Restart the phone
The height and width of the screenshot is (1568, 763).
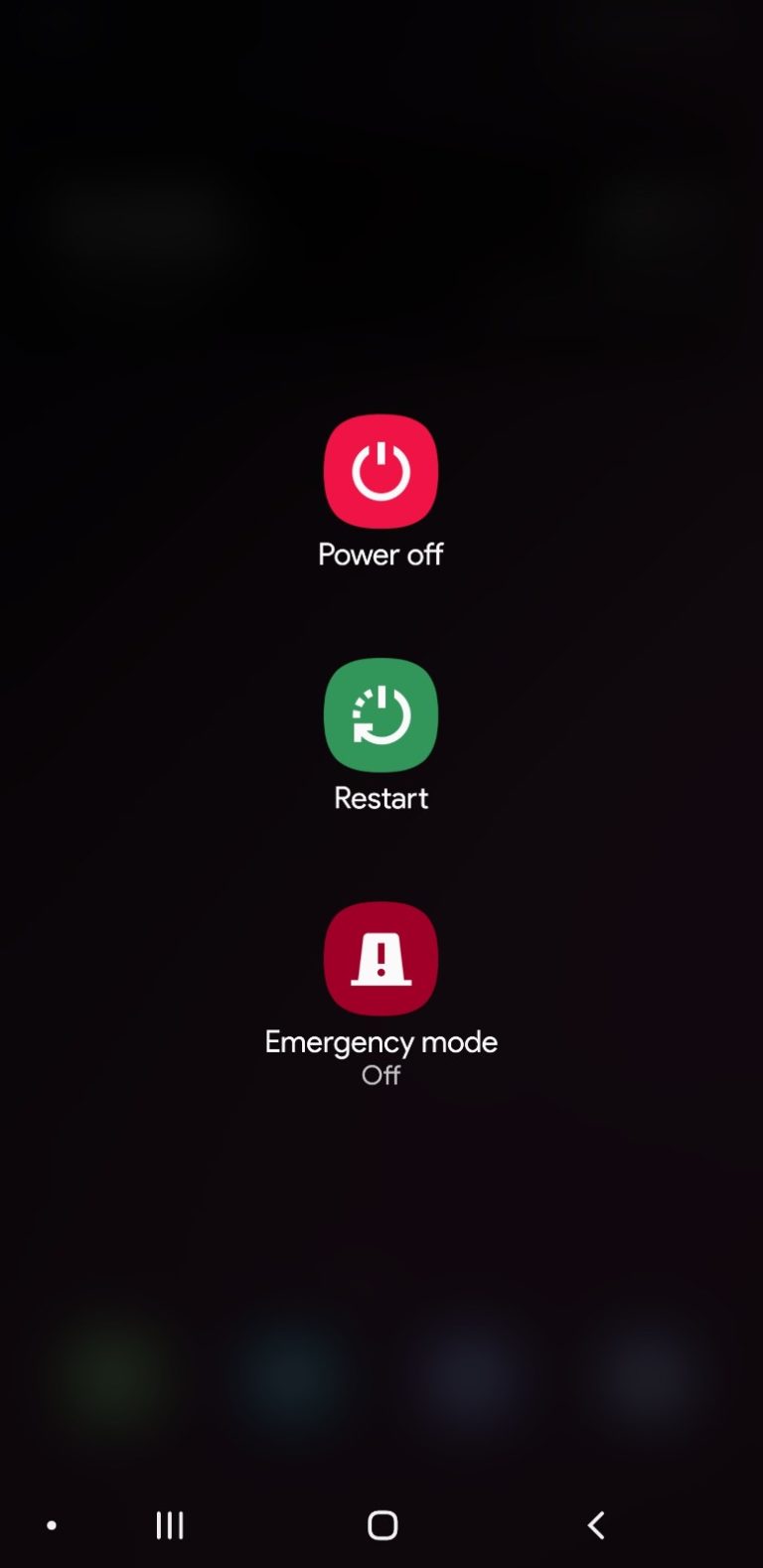381,715
